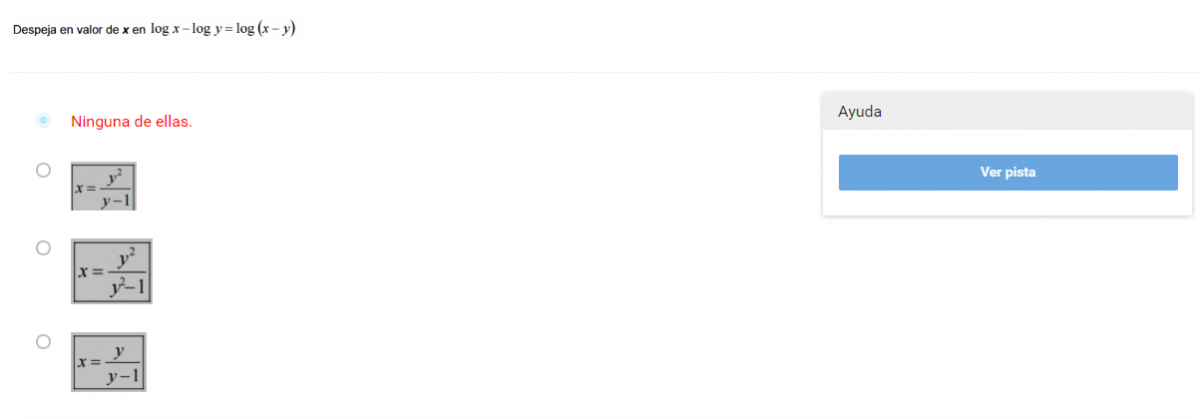Tap the 'Ver pista' hint button
Screen dimensions: 1200x419
[1007, 172]
